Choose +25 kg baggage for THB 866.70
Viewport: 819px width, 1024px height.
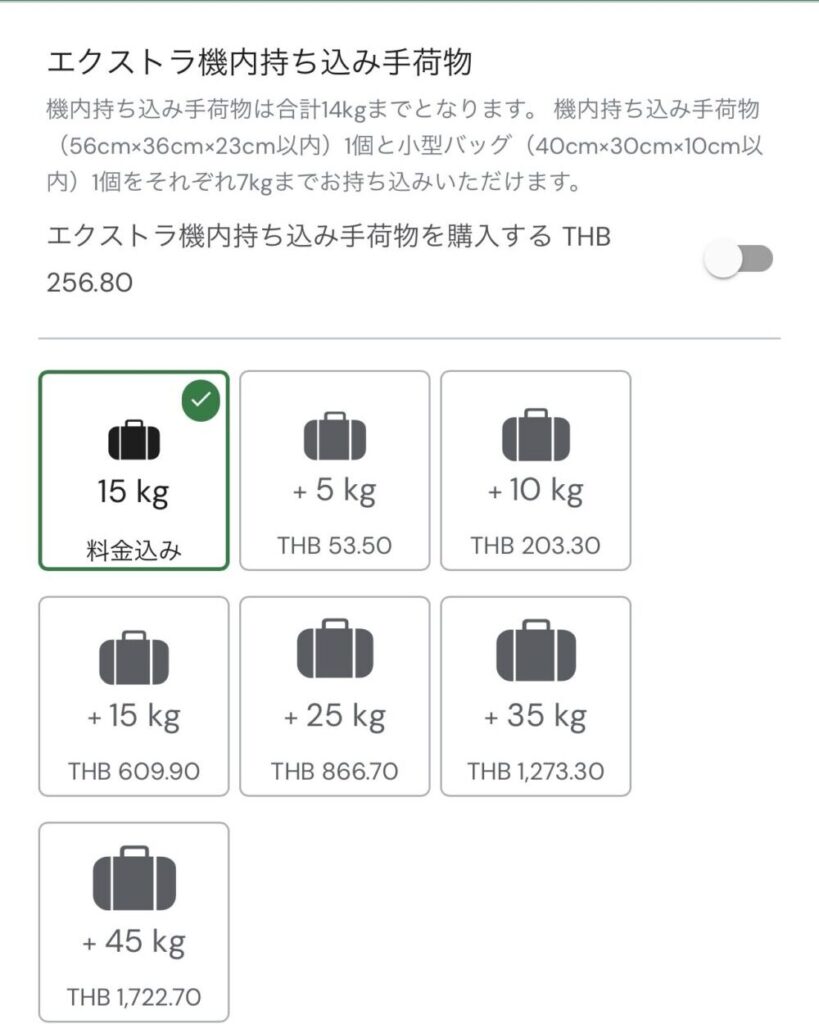335,696
